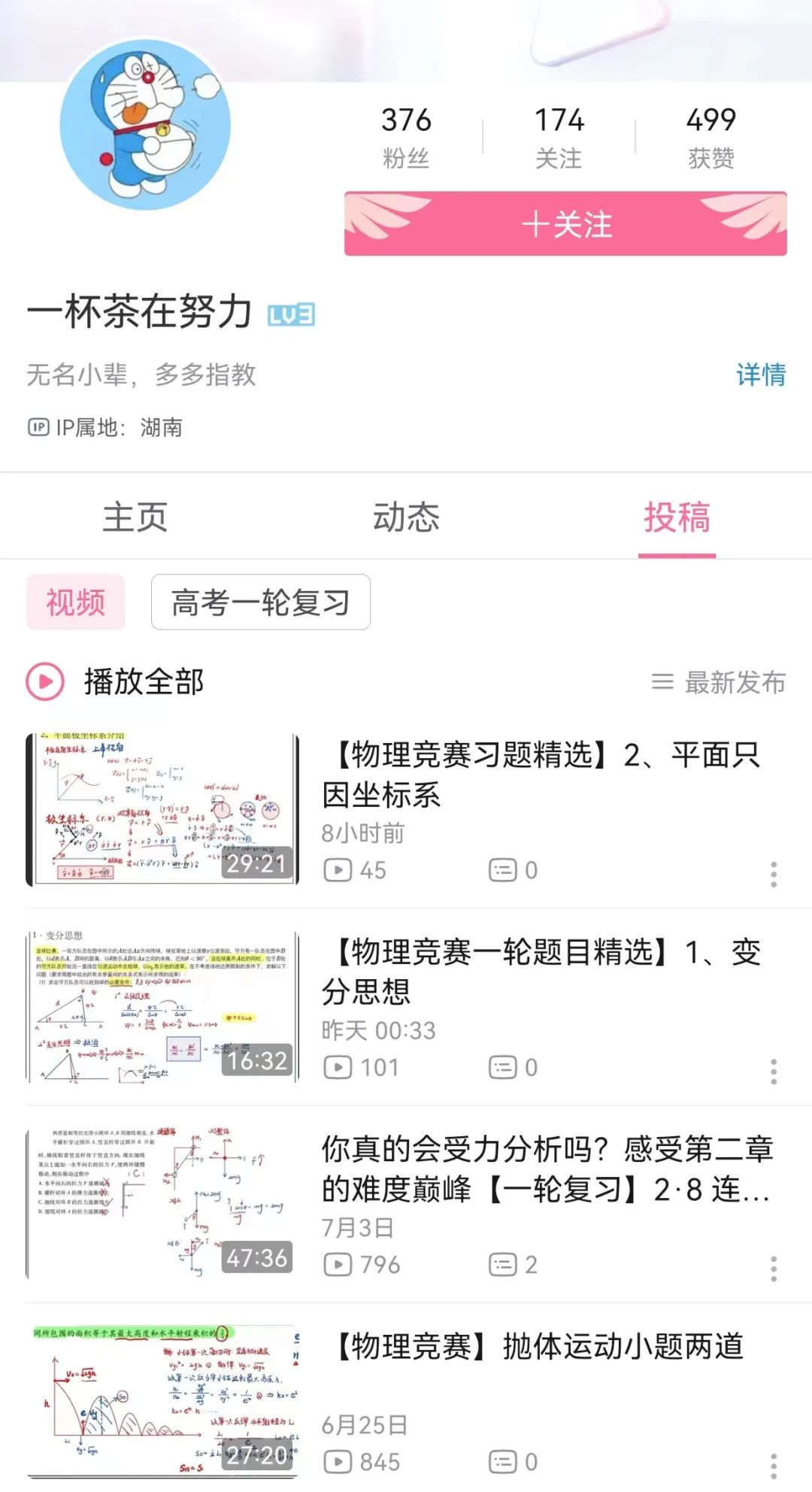Screen dimensions: 812x1492
Task: Follow this user with 十关注 button
Action: pos(565,224)
